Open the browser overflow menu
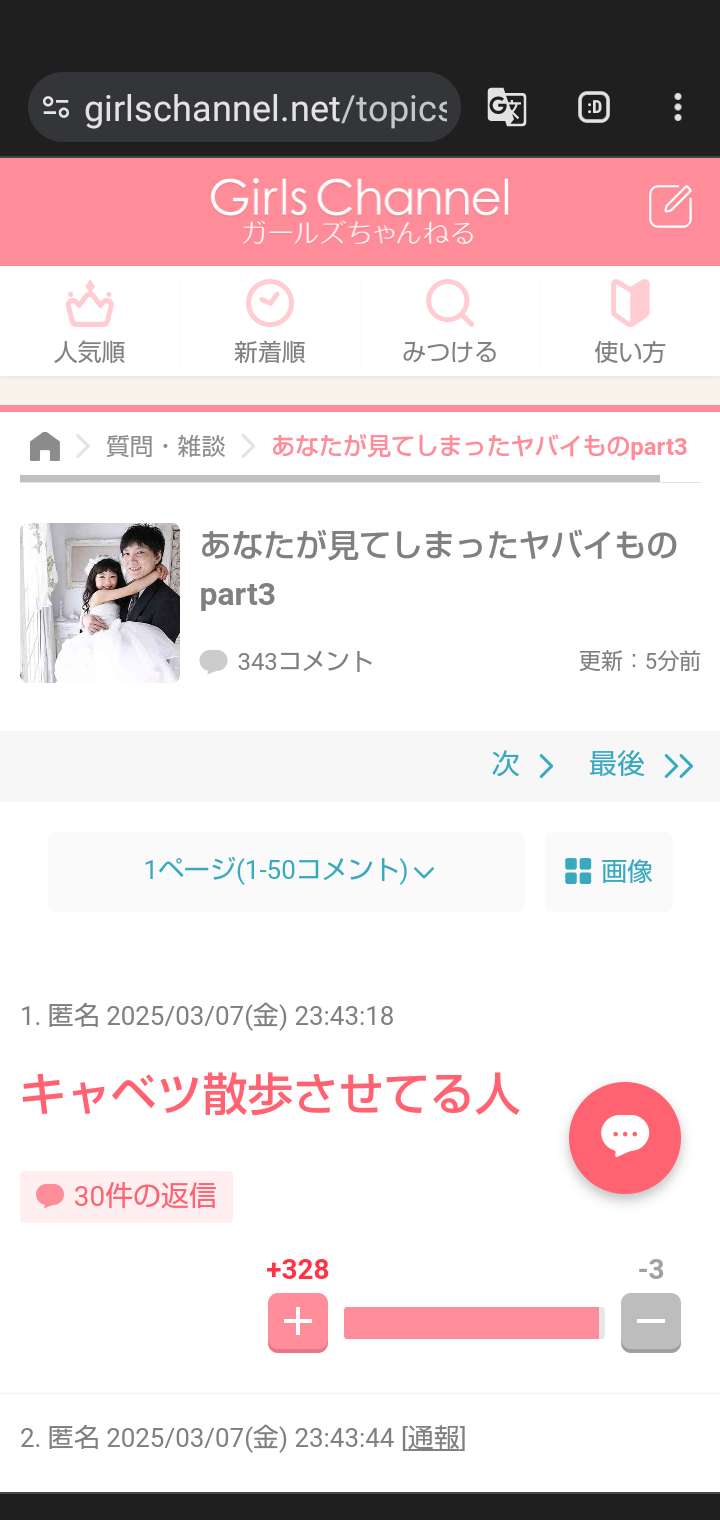Image resolution: width=720 pixels, height=1520 pixels. click(x=678, y=107)
